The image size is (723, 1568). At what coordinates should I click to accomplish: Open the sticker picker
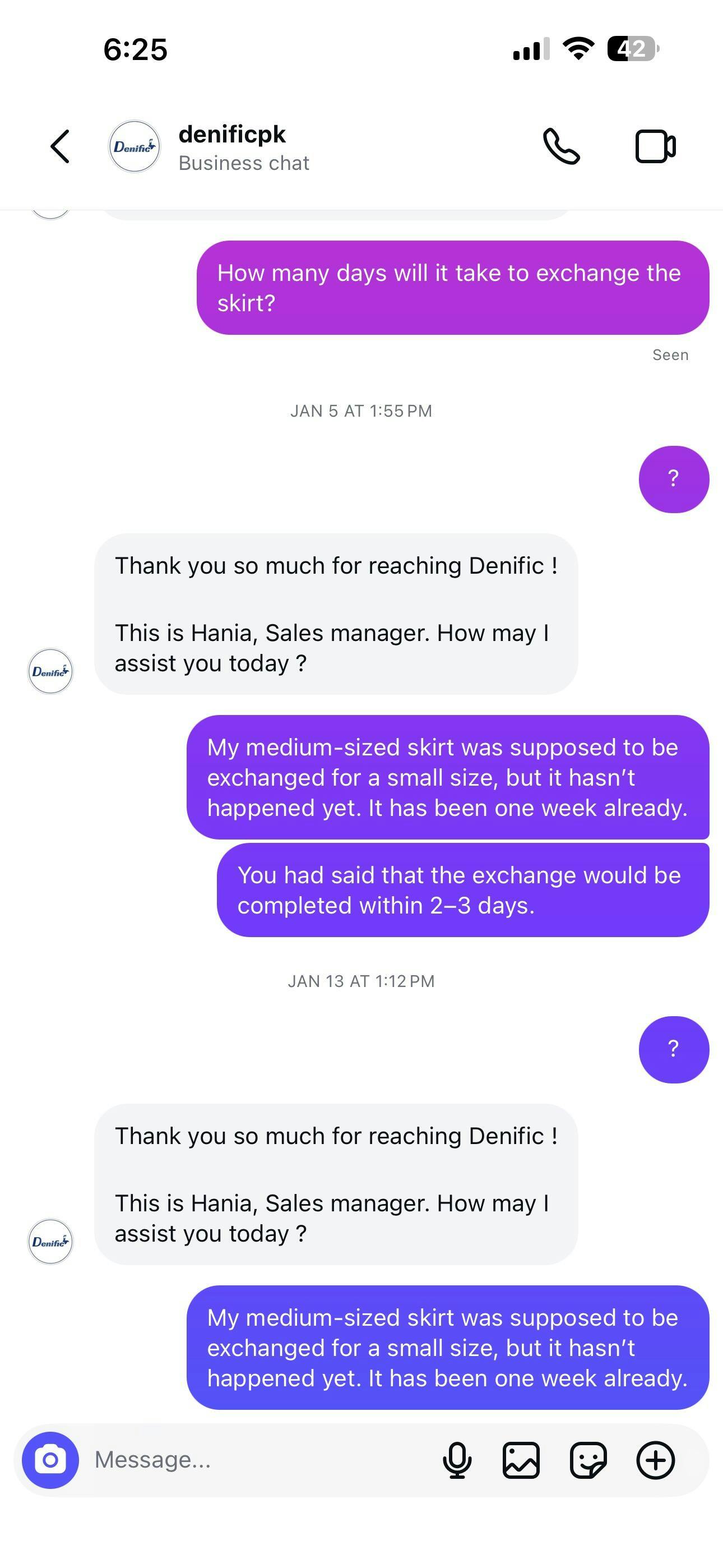(x=588, y=1460)
